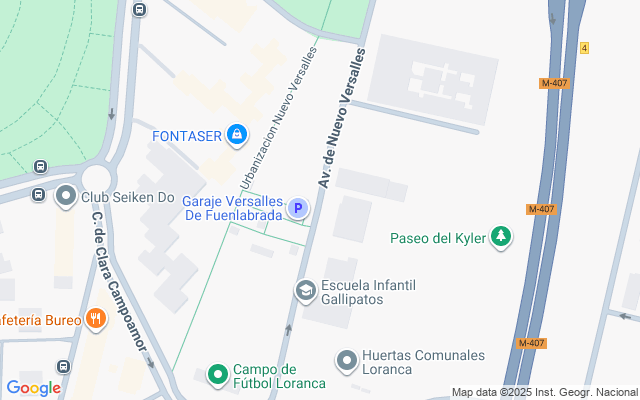Tap the Club Seiken Do marker
640x400 pixels.
[x=67, y=196]
